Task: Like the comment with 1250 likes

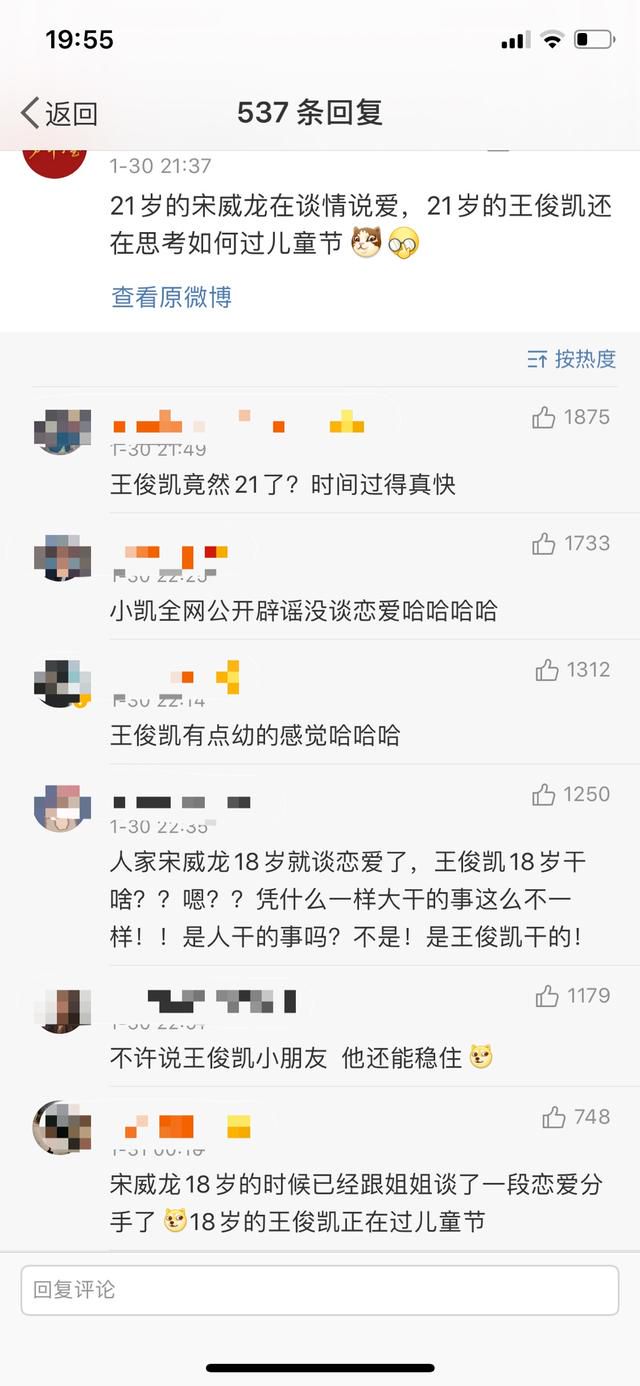Action: tap(544, 795)
